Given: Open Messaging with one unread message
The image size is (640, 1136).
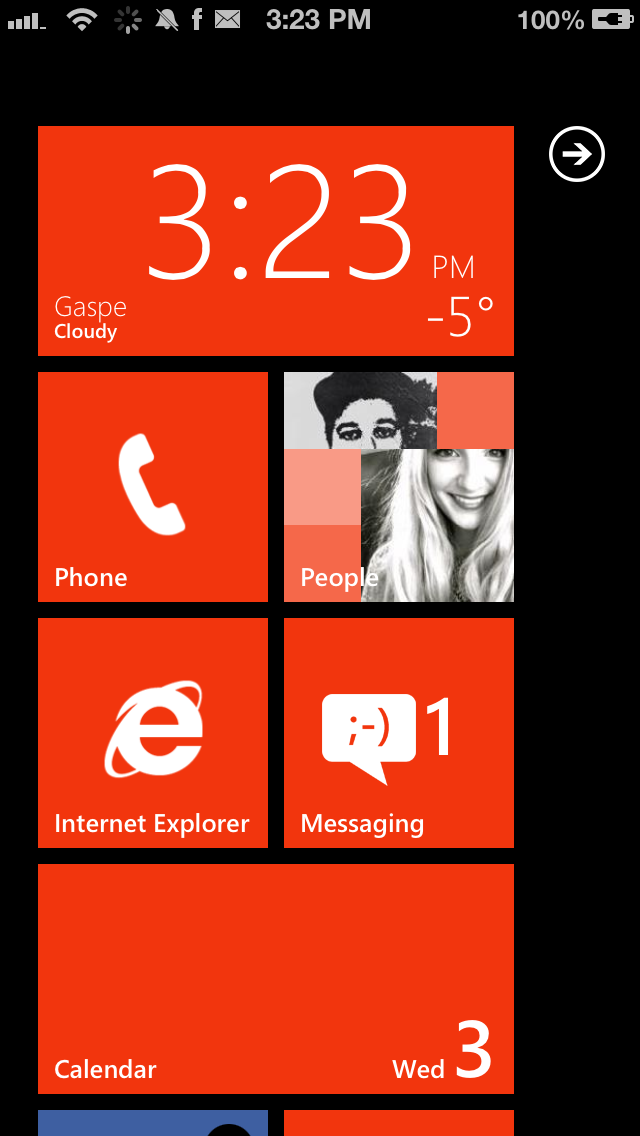Looking at the screenshot, I should 399,732.
